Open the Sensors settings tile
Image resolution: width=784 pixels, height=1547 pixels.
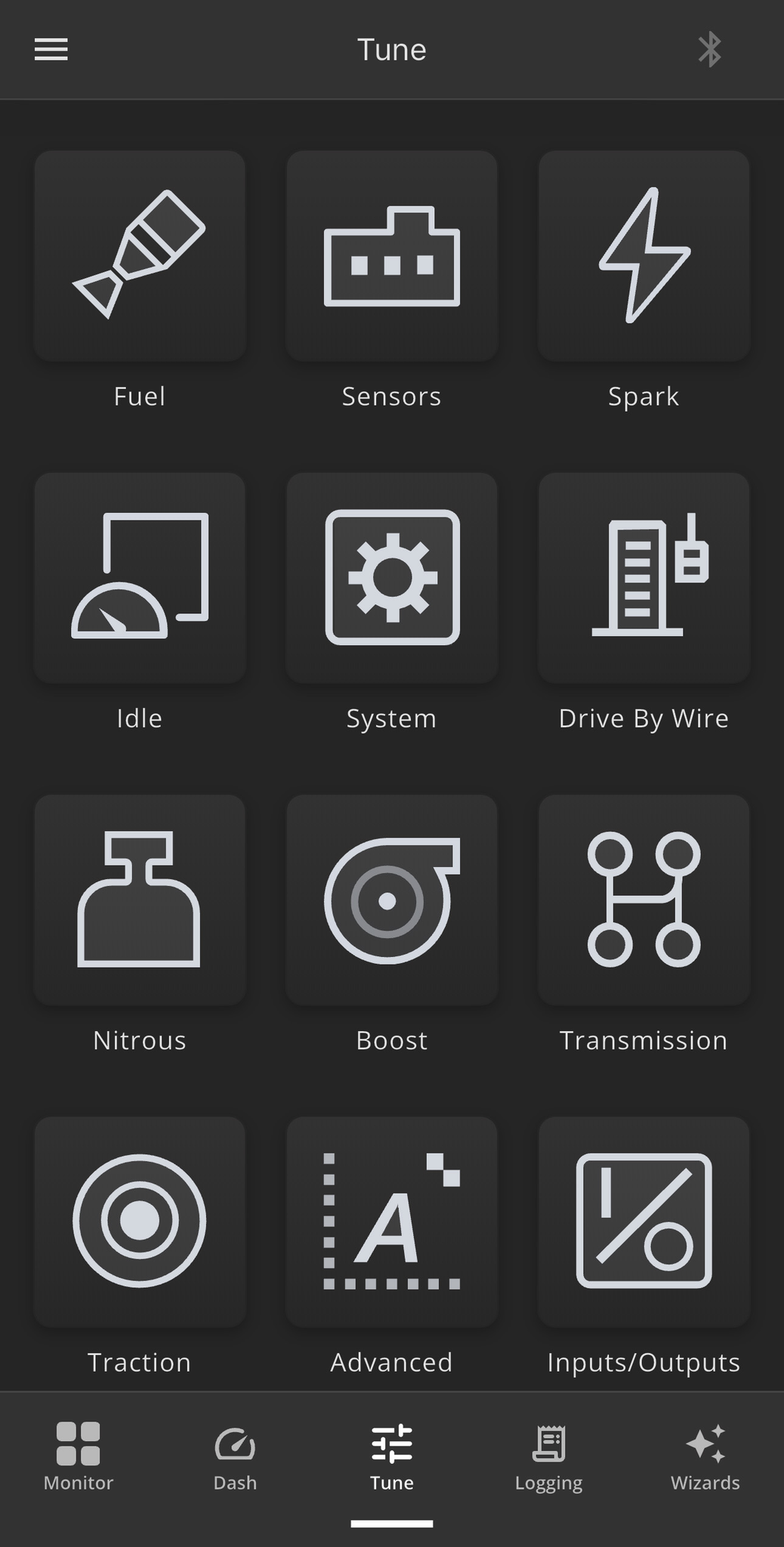click(x=391, y=256)
